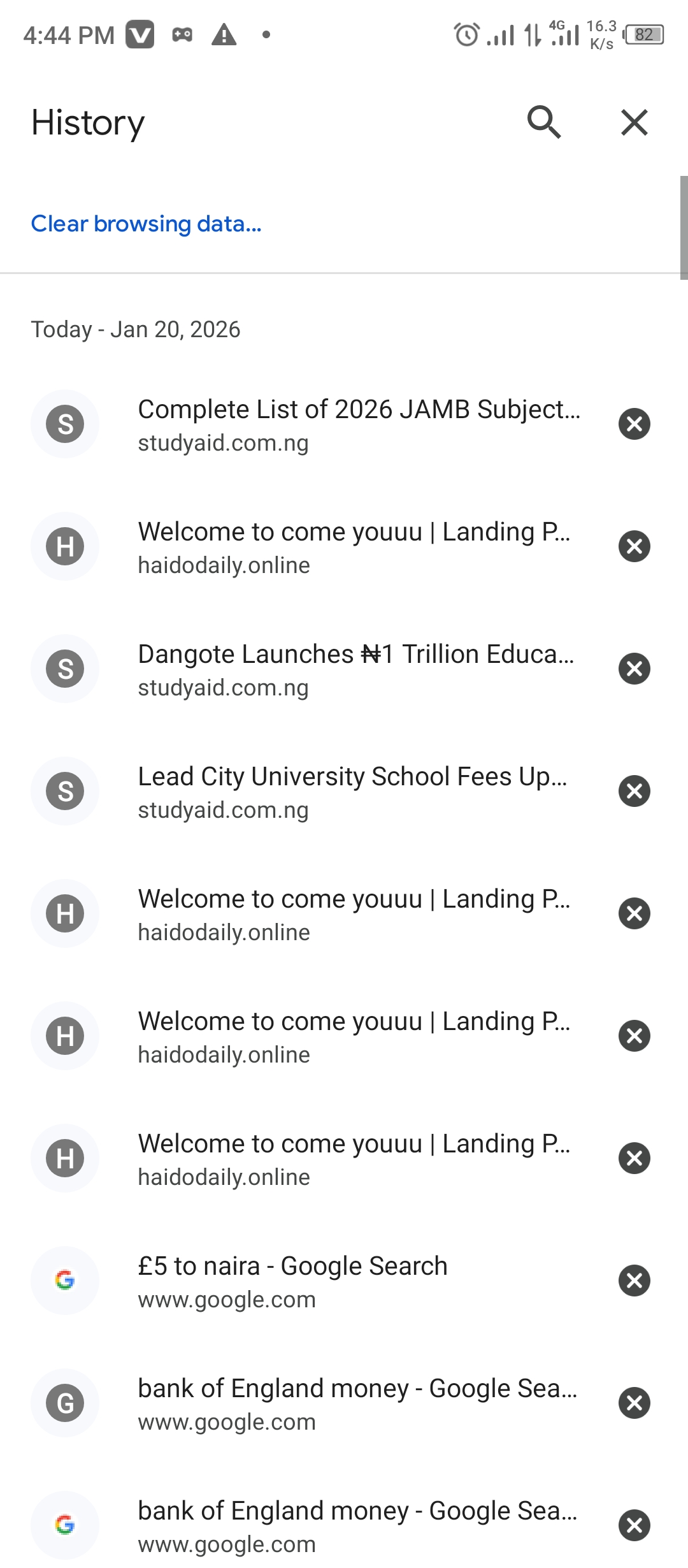This screenshot has width=688, height=1568.
Task: Remove the first Welcome to come youuu entry
Action: (634, 546)
